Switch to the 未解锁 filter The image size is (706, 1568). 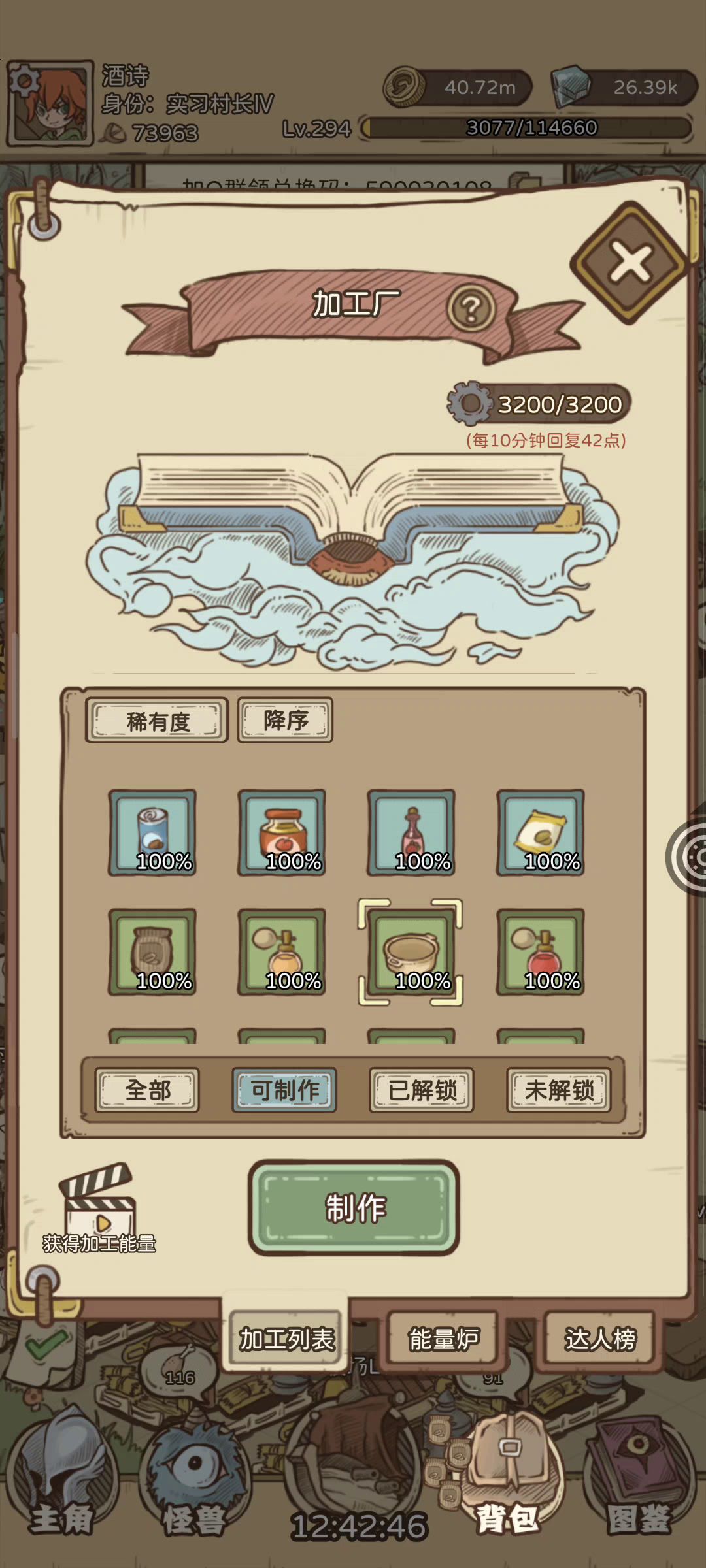click(559, 1090)
